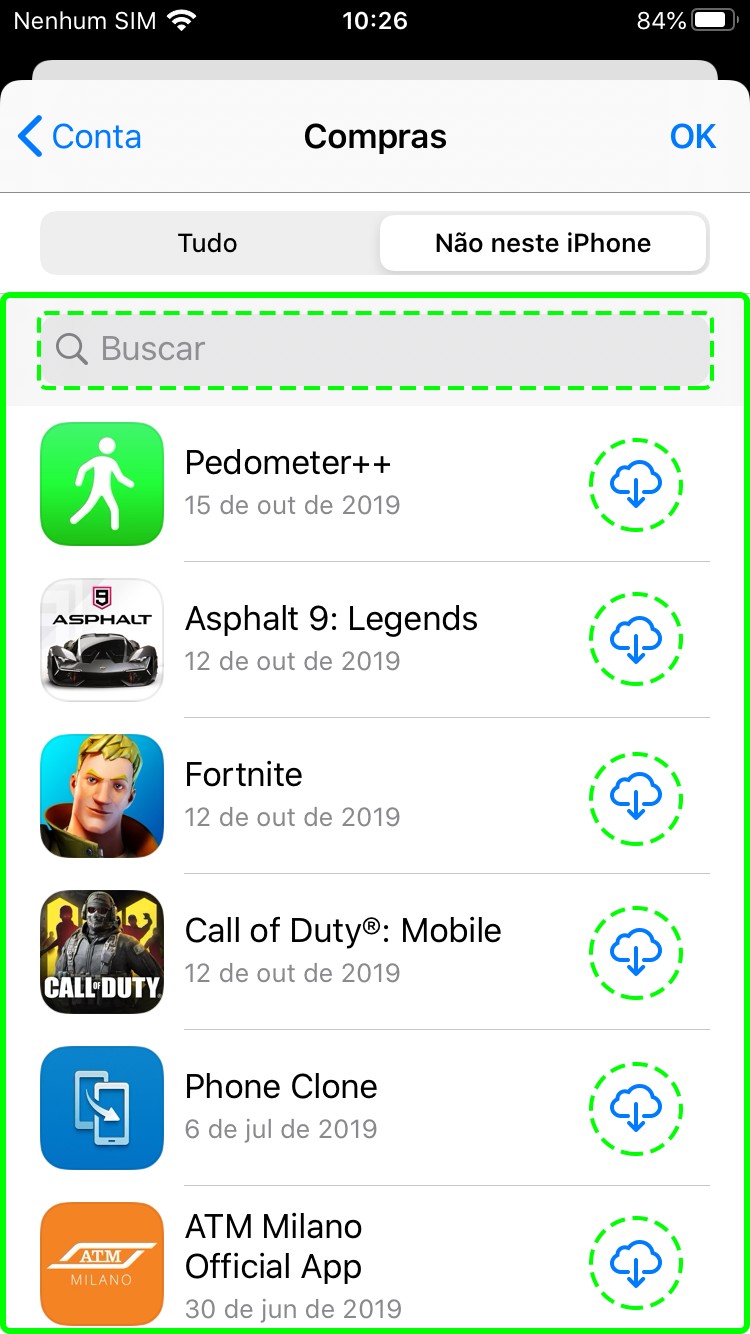Viewport: 750px width, 1334px height.
Task: Redownload ATM Milano Official App
Action: coord(636,1264)
